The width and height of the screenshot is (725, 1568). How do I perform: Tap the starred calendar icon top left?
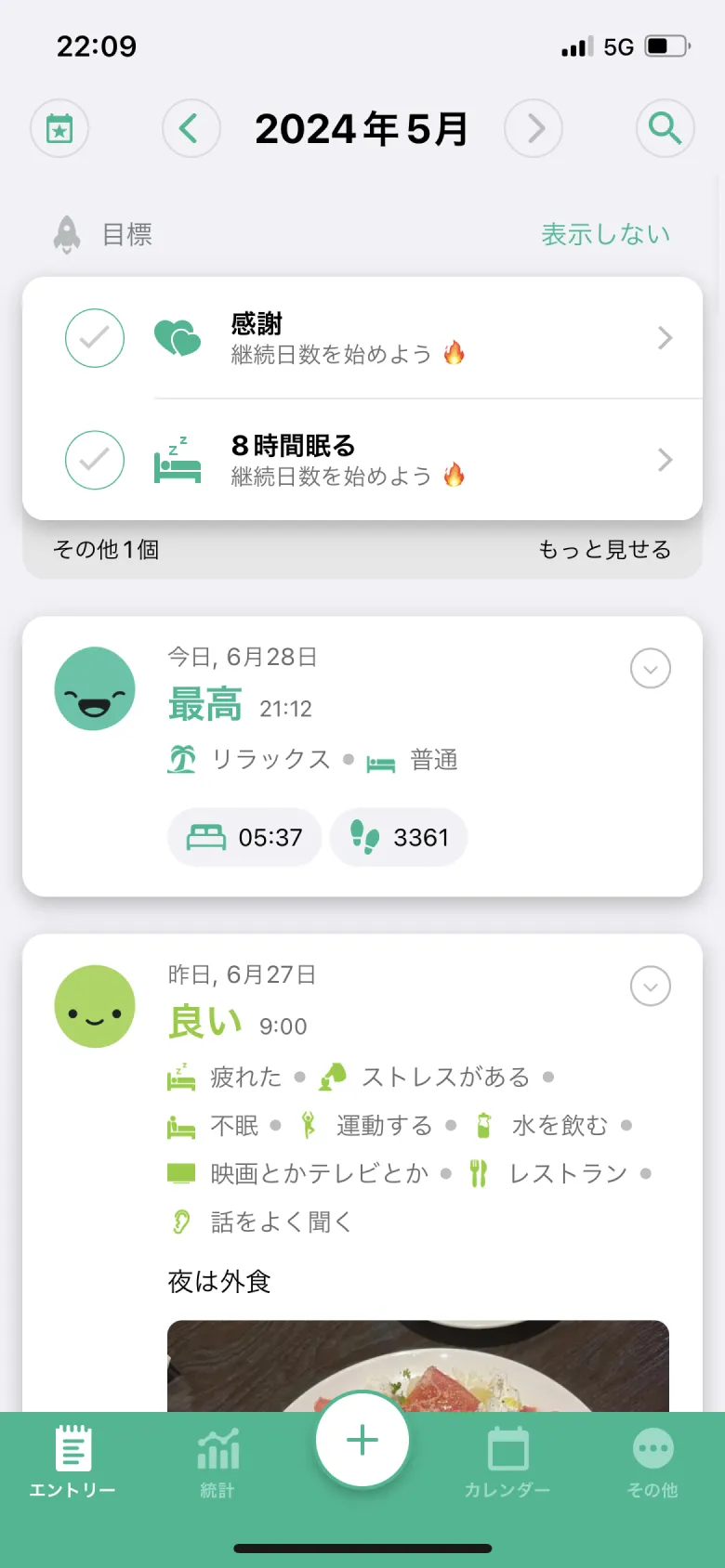click(59, 128)
